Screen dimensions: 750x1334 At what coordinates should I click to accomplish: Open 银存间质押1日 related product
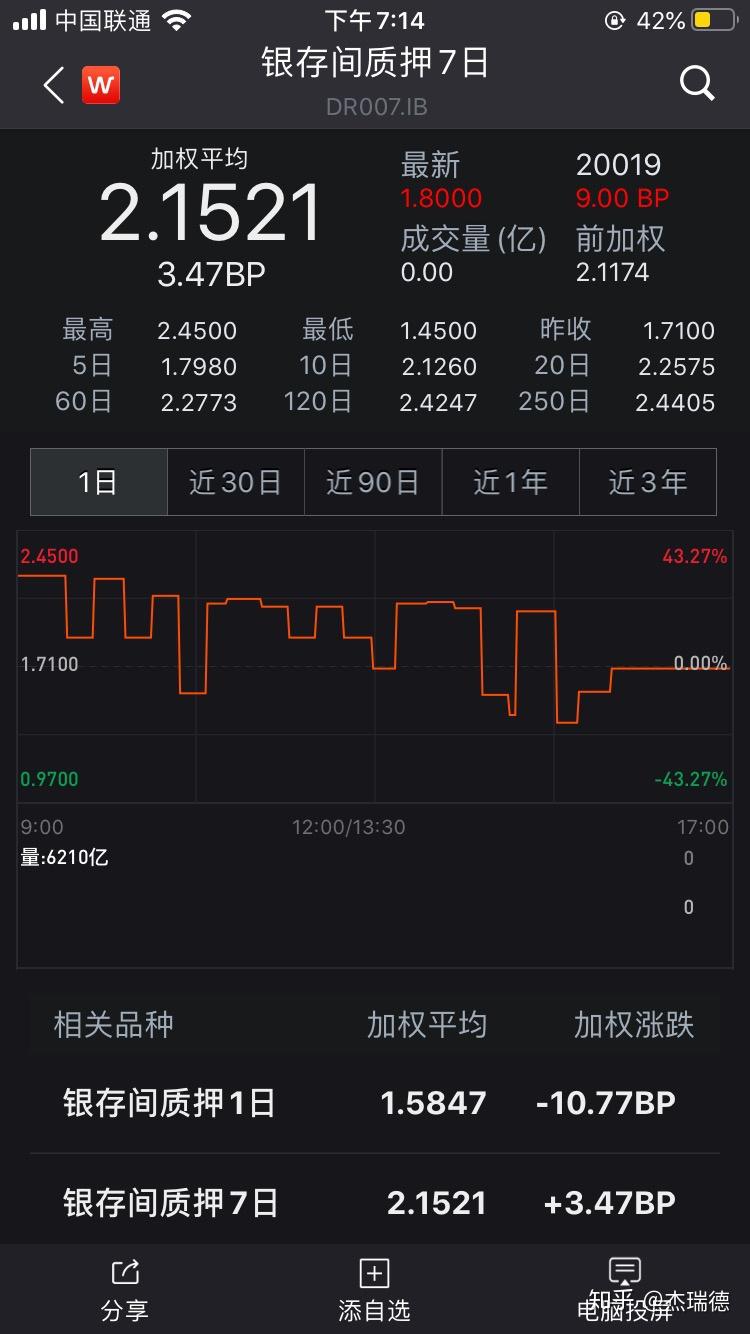tap(374, 1103)
